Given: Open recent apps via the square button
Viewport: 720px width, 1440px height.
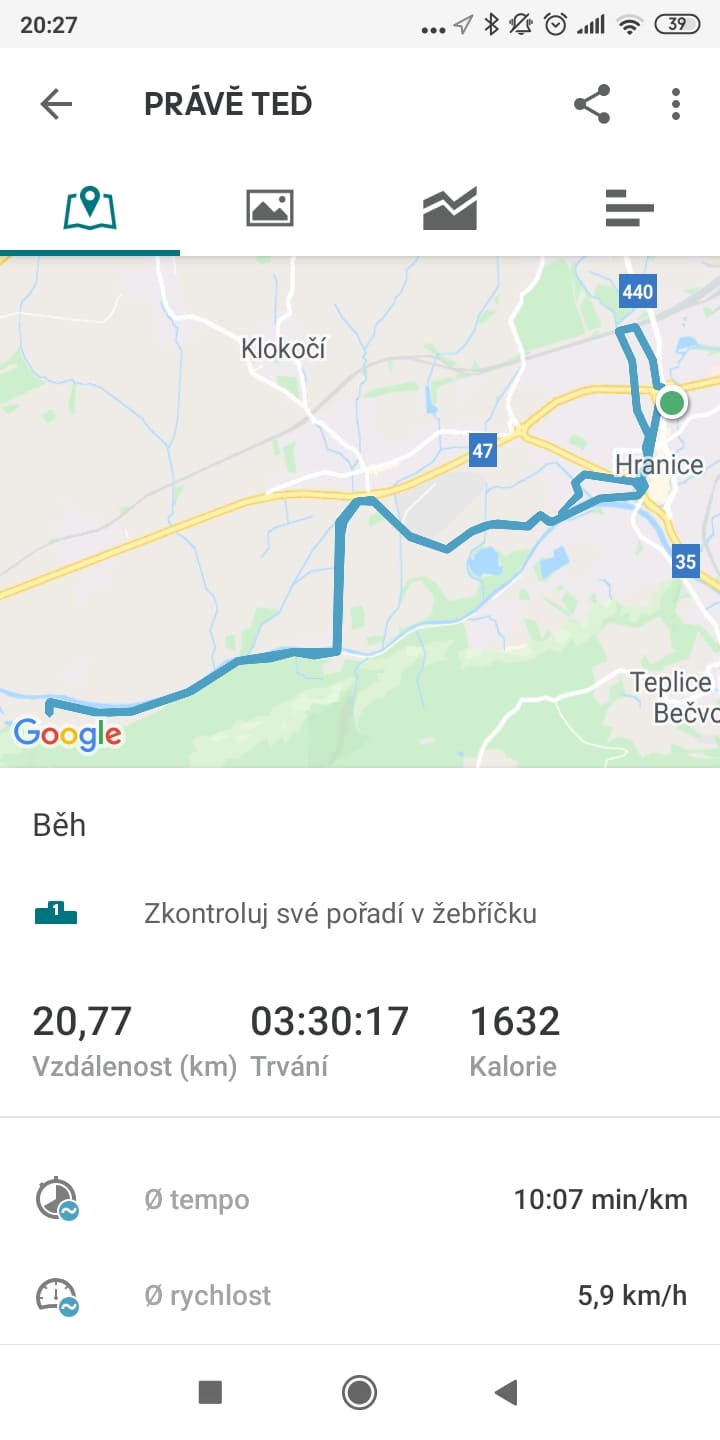Looking at the screenshot, I should [210, 1392].
